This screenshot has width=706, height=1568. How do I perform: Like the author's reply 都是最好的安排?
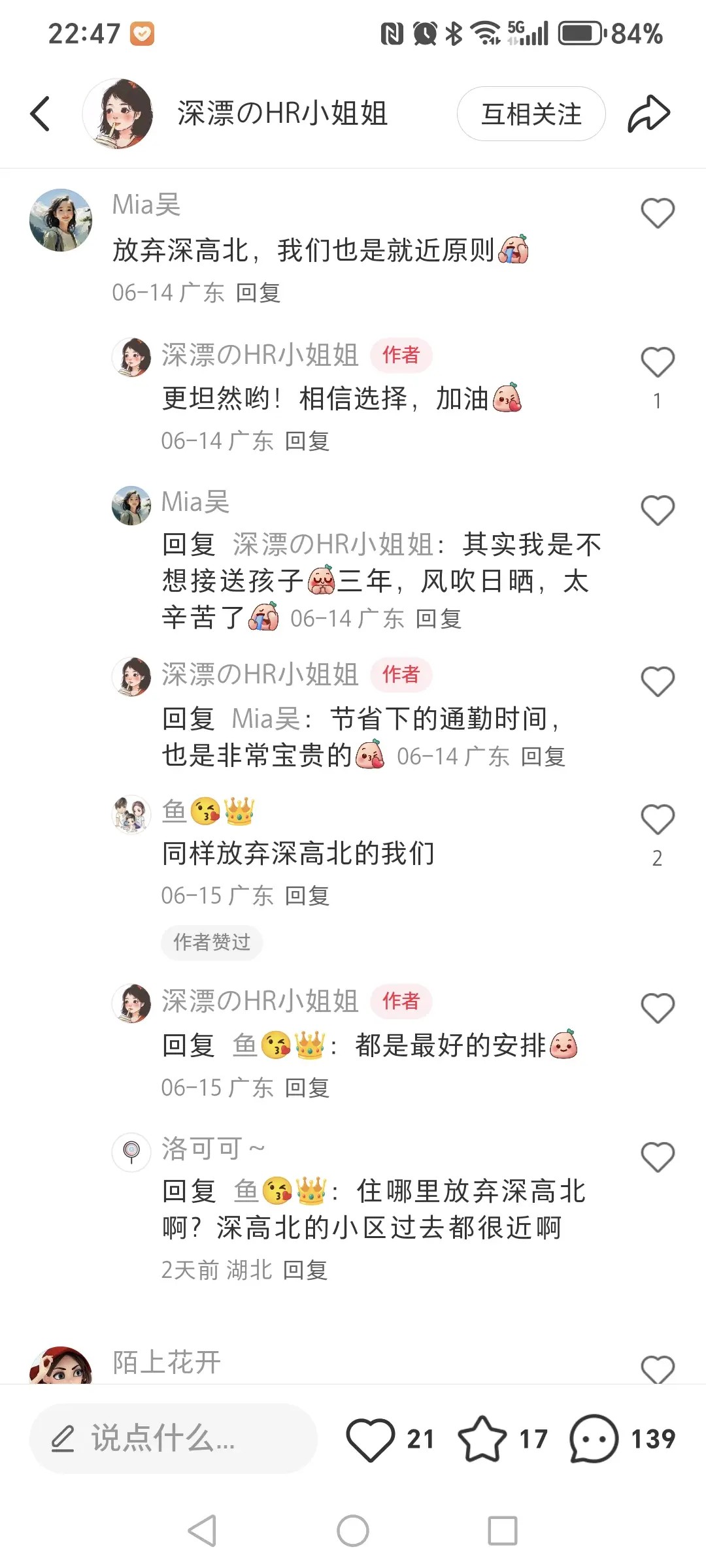click(657, 1008)
